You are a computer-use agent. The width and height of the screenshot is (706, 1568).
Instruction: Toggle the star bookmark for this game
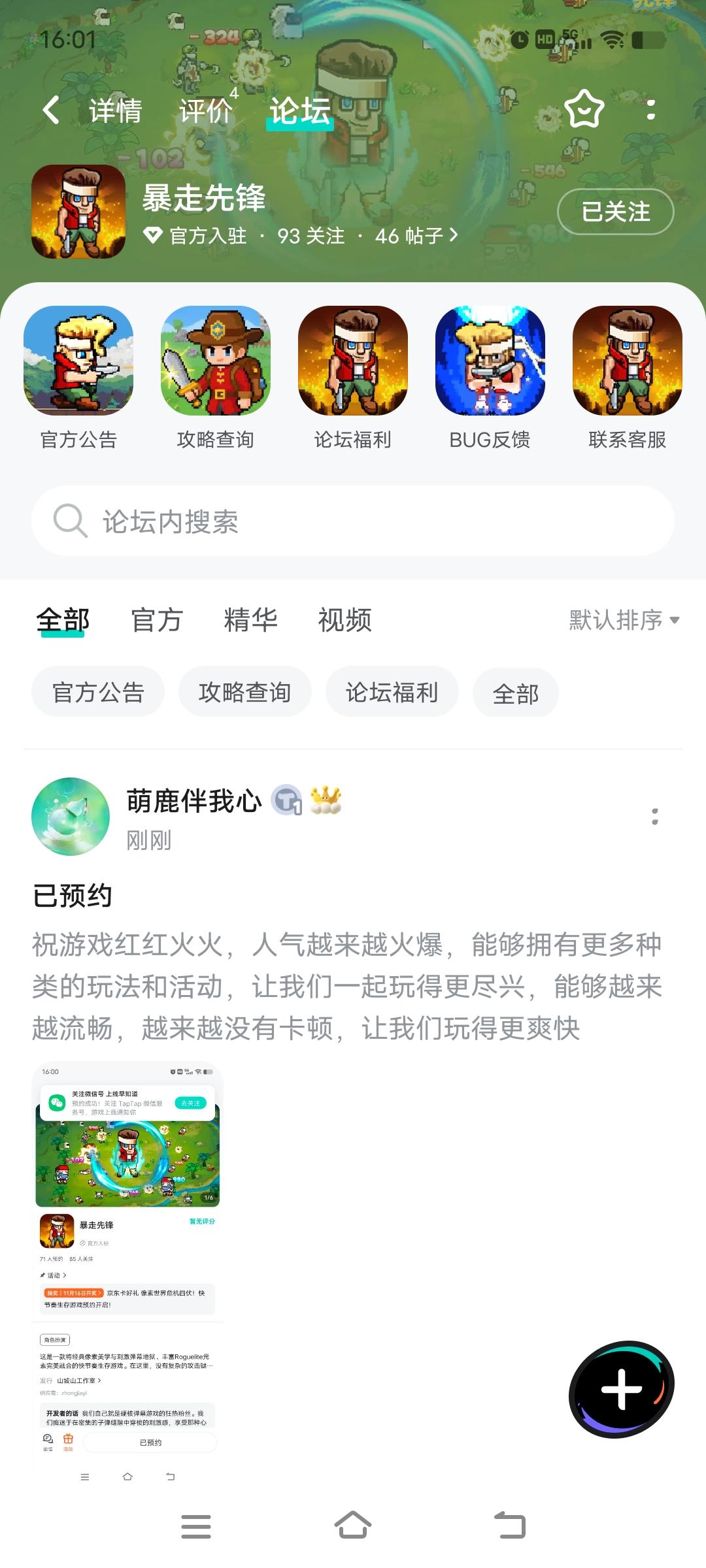point(584,110)
